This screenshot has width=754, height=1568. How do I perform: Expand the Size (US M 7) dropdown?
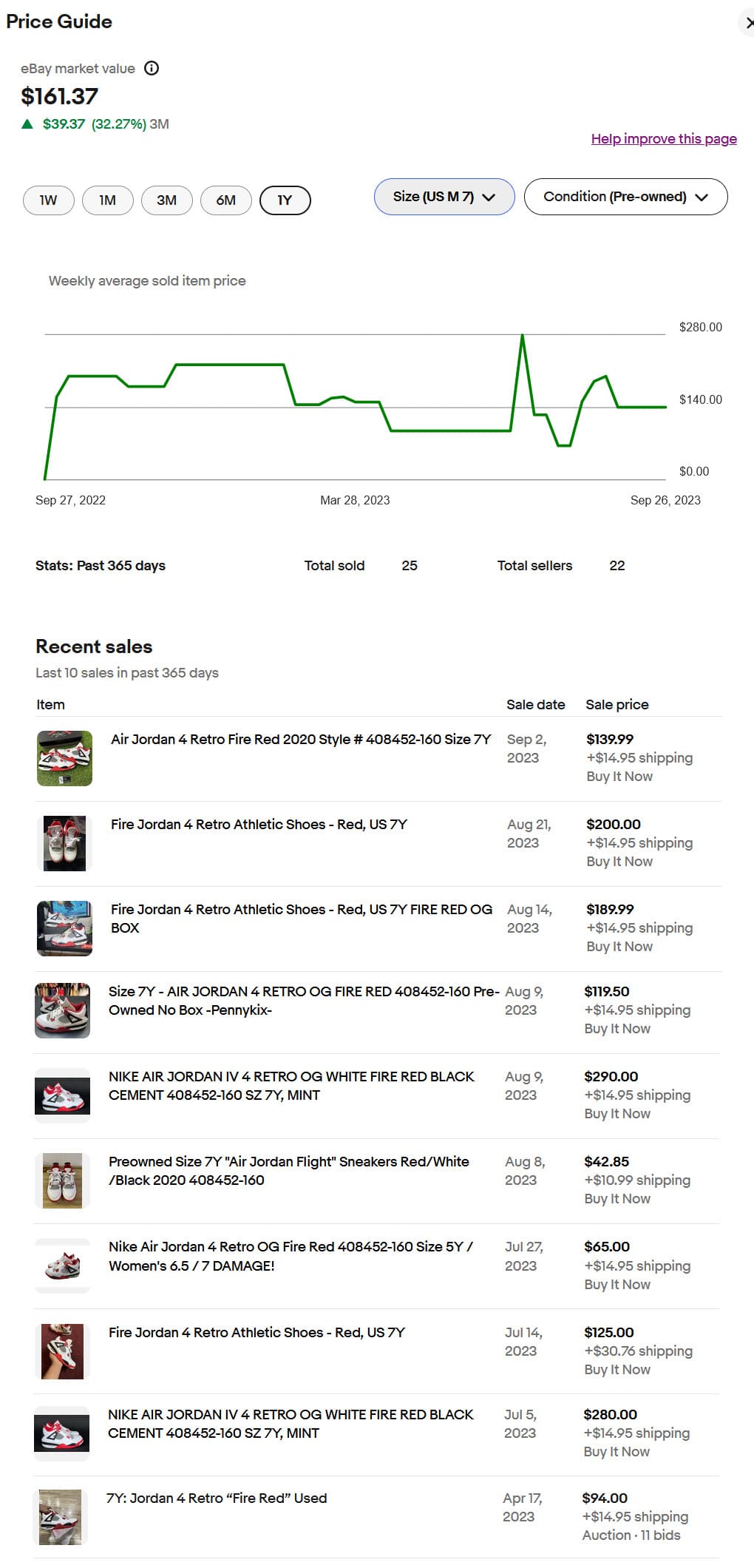[x=444, y=197]
